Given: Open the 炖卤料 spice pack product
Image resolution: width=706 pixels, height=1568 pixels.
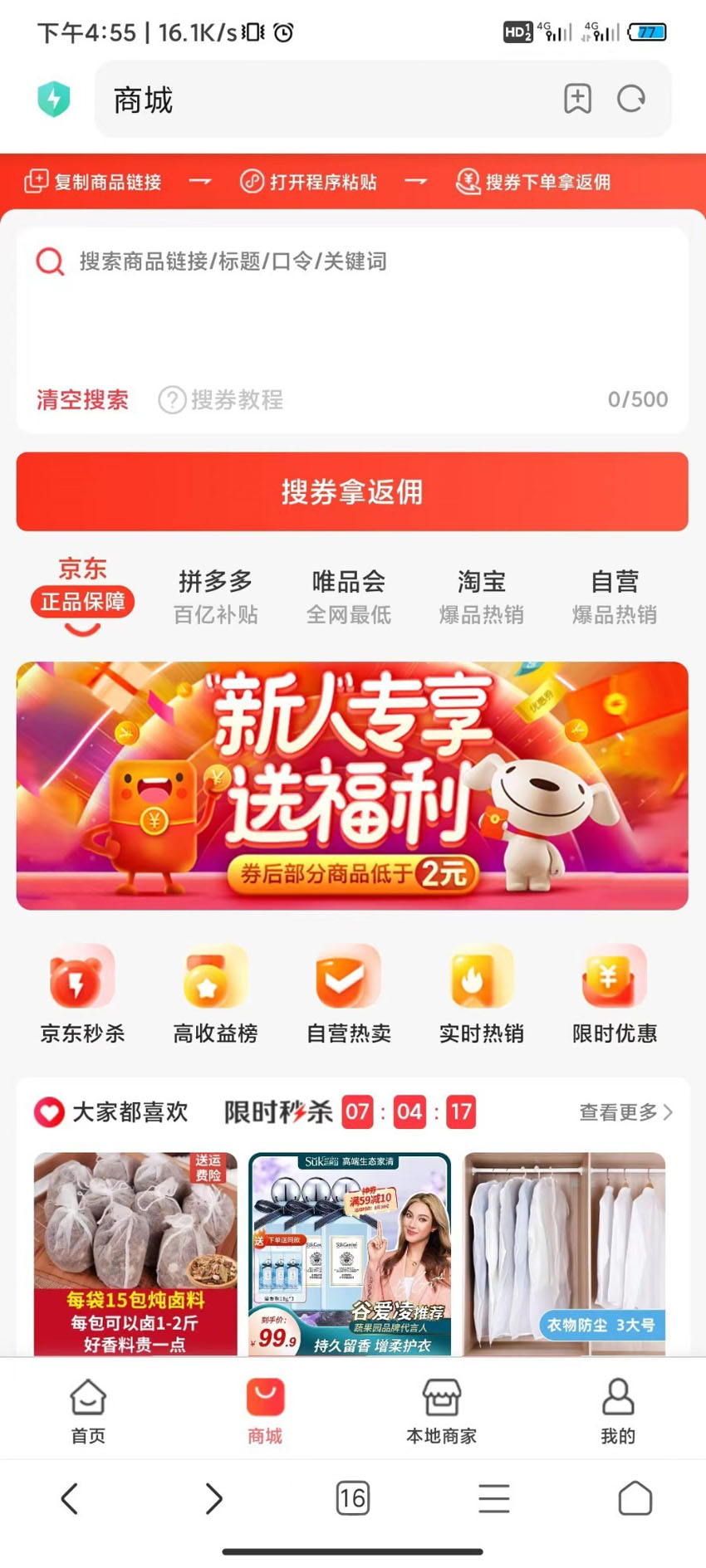Looking at the screenshot, I should tap(135, 1252).
